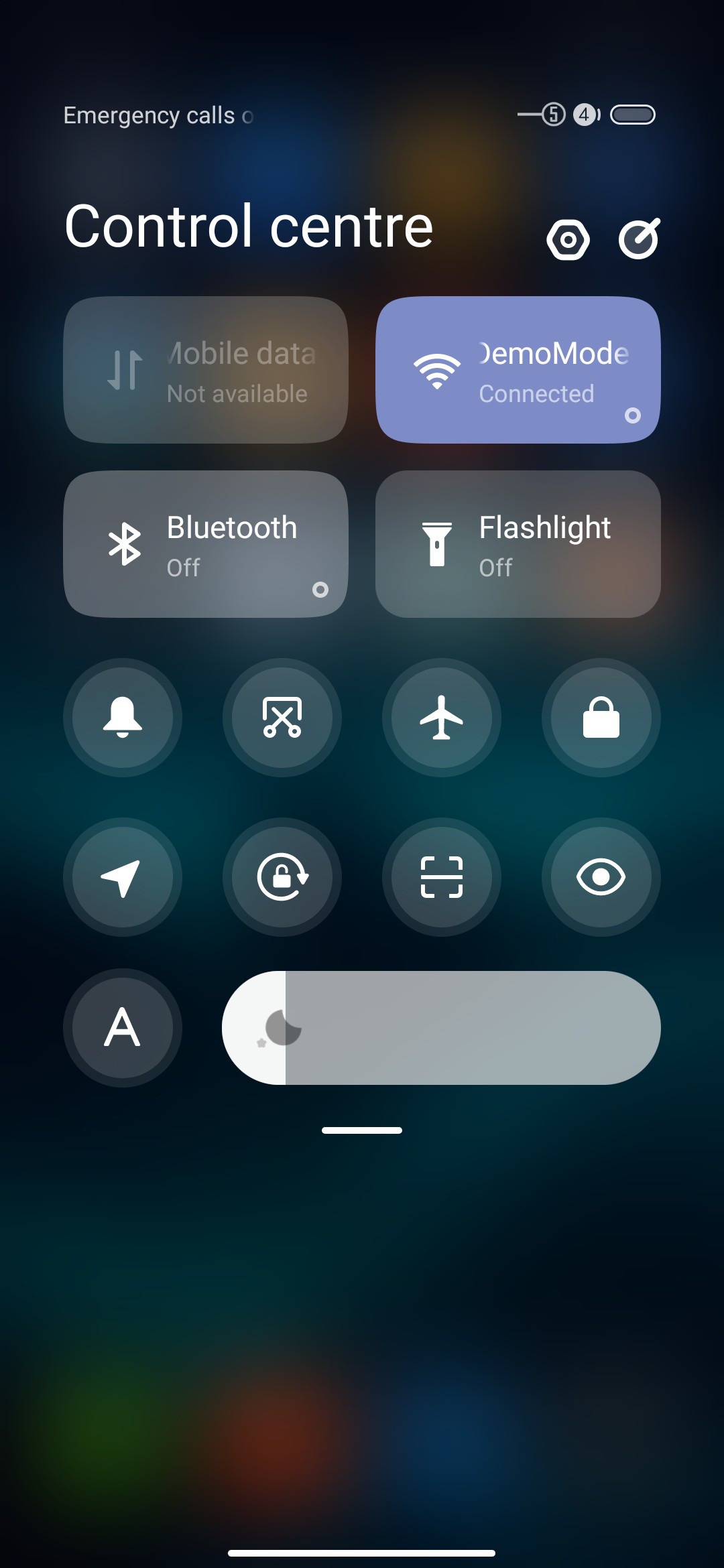Edit the control centre tiles
The height and width of the screenshot is (1568, 724).
(639, 239)
